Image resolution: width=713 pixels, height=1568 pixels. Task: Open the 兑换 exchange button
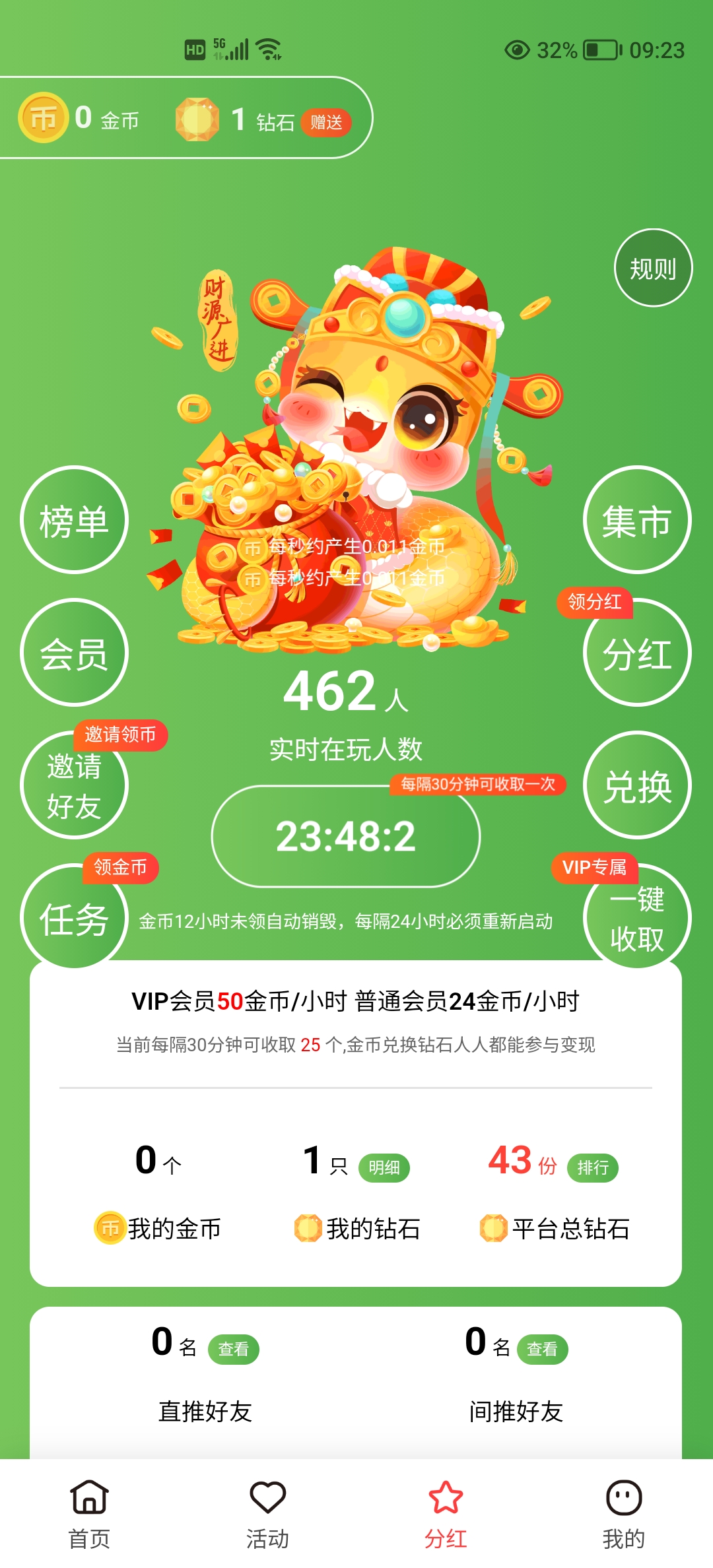[637, 785]
